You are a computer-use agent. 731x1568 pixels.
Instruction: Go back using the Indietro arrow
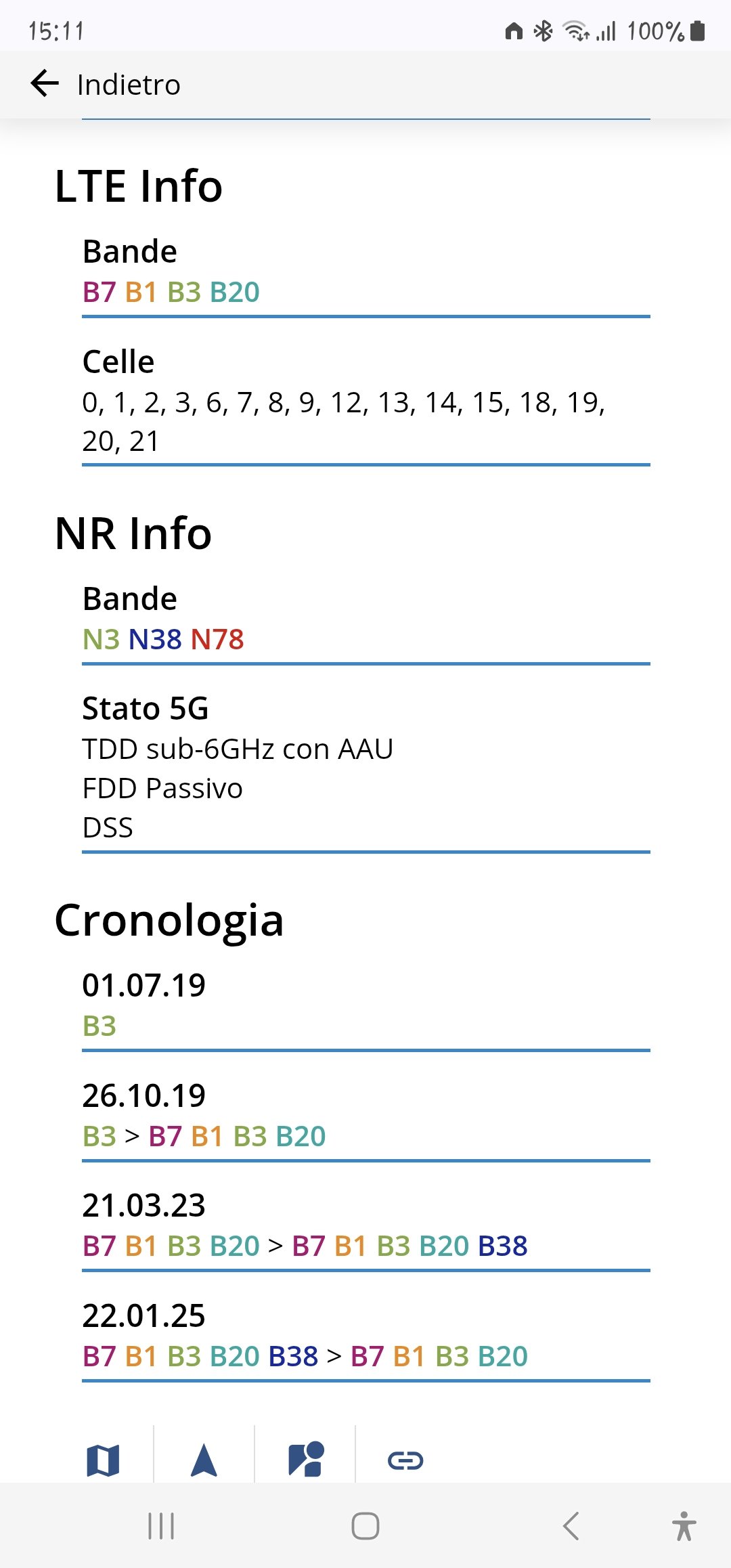click(45, 84)
